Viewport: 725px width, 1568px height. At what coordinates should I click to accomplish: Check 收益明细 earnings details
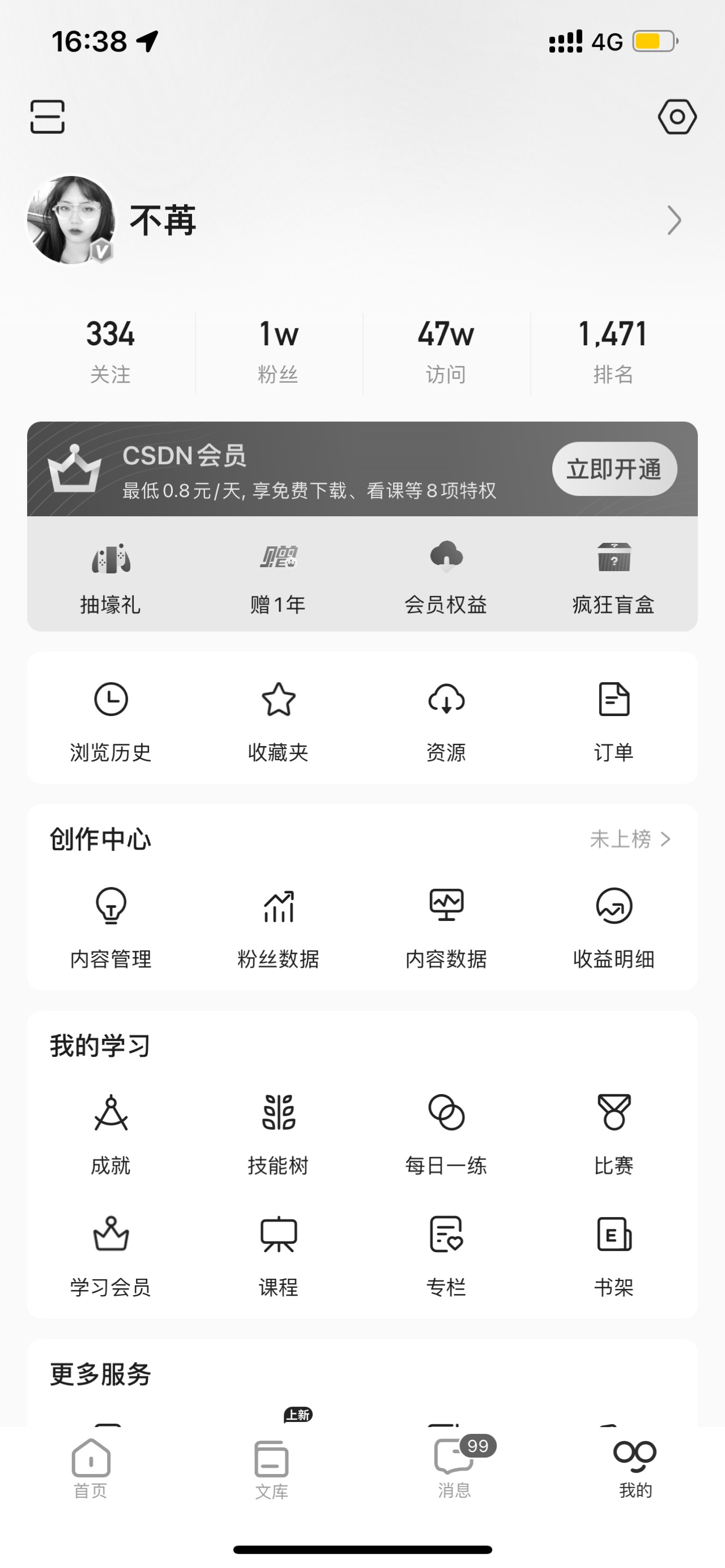613,927
